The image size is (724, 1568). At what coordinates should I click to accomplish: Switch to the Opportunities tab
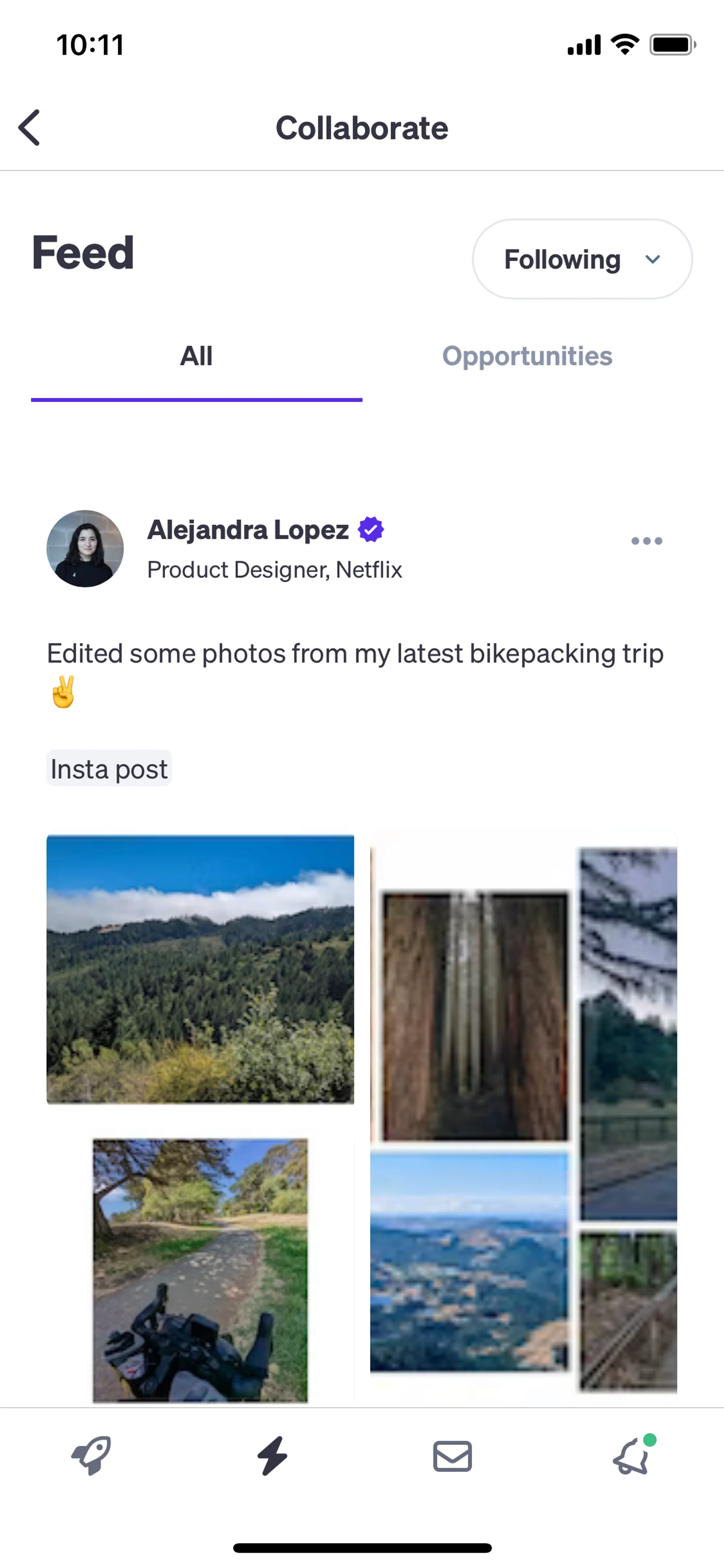pos(527,357)
